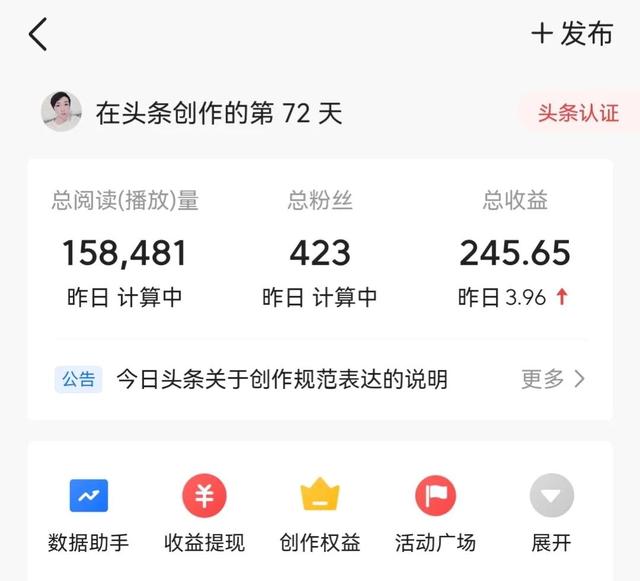This screenshot has width=640, height=581.
Task: View 总阅读(播放)量 statistics
Action: pos(125,252)
